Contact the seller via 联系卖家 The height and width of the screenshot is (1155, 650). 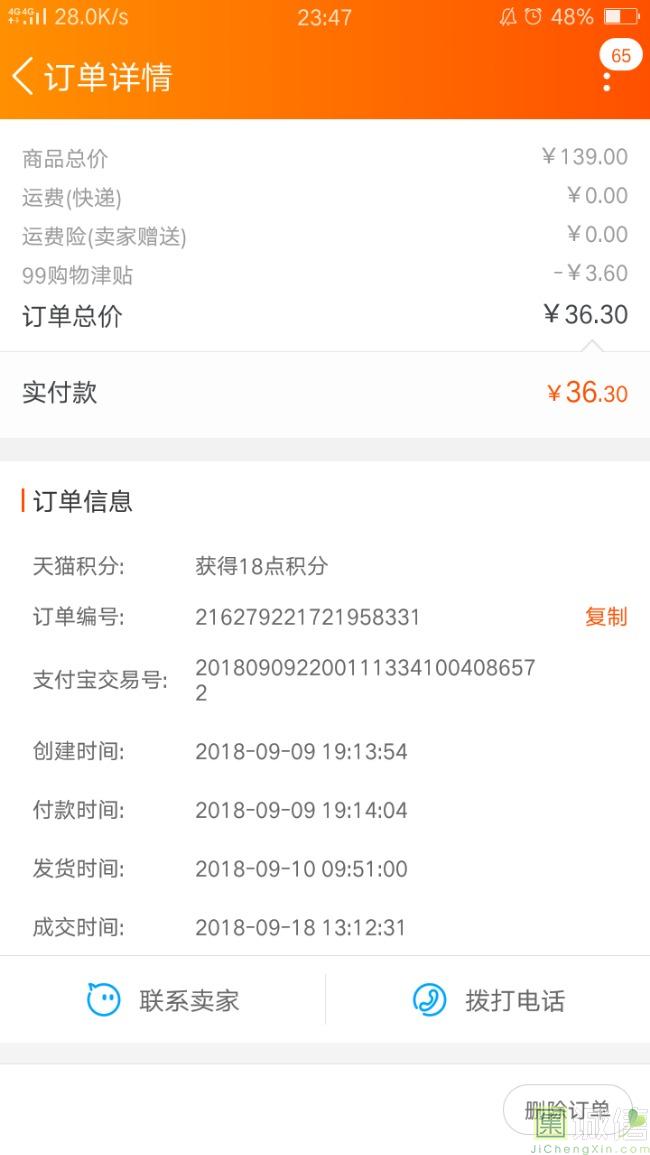[163, 1000]
